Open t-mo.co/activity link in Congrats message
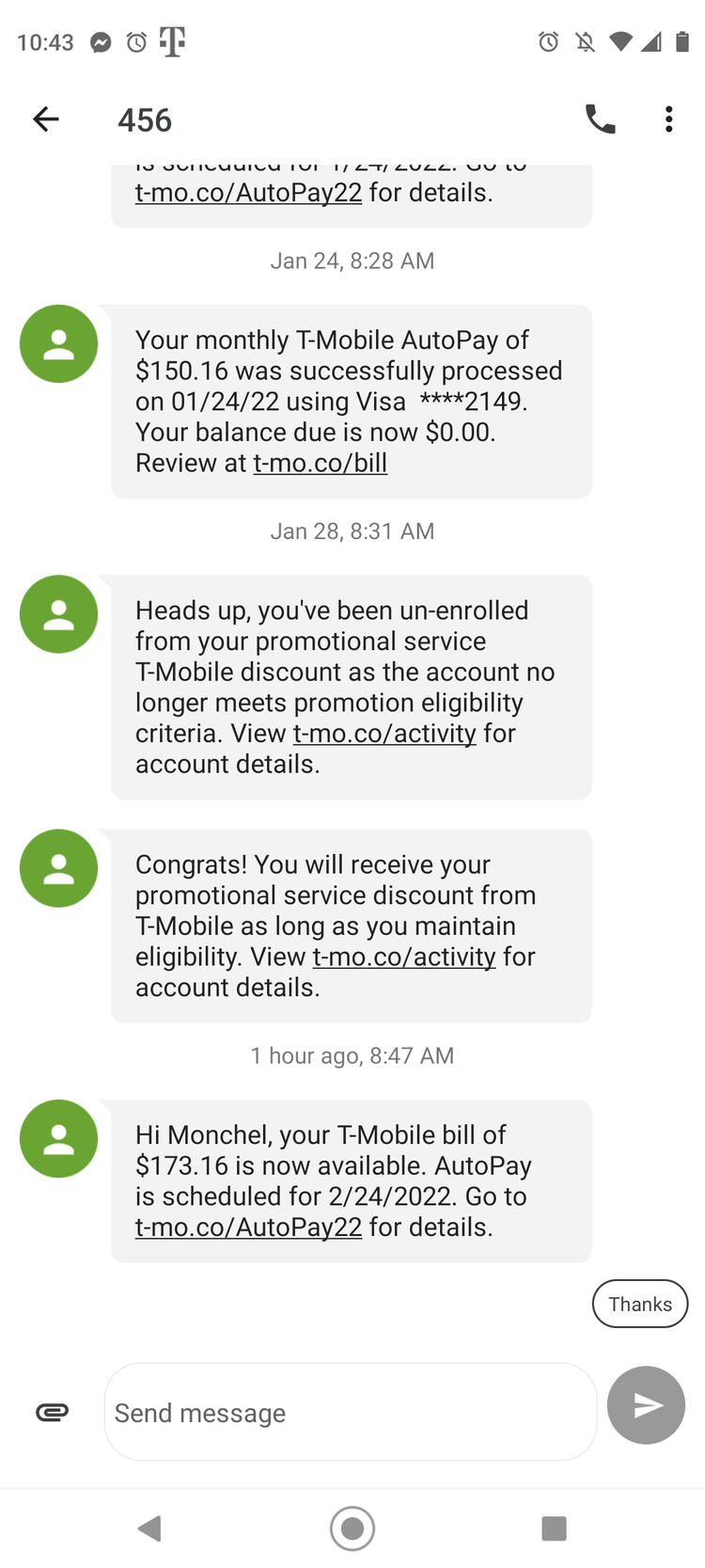This screenshot has width=705, height=1568. point(404,957)
